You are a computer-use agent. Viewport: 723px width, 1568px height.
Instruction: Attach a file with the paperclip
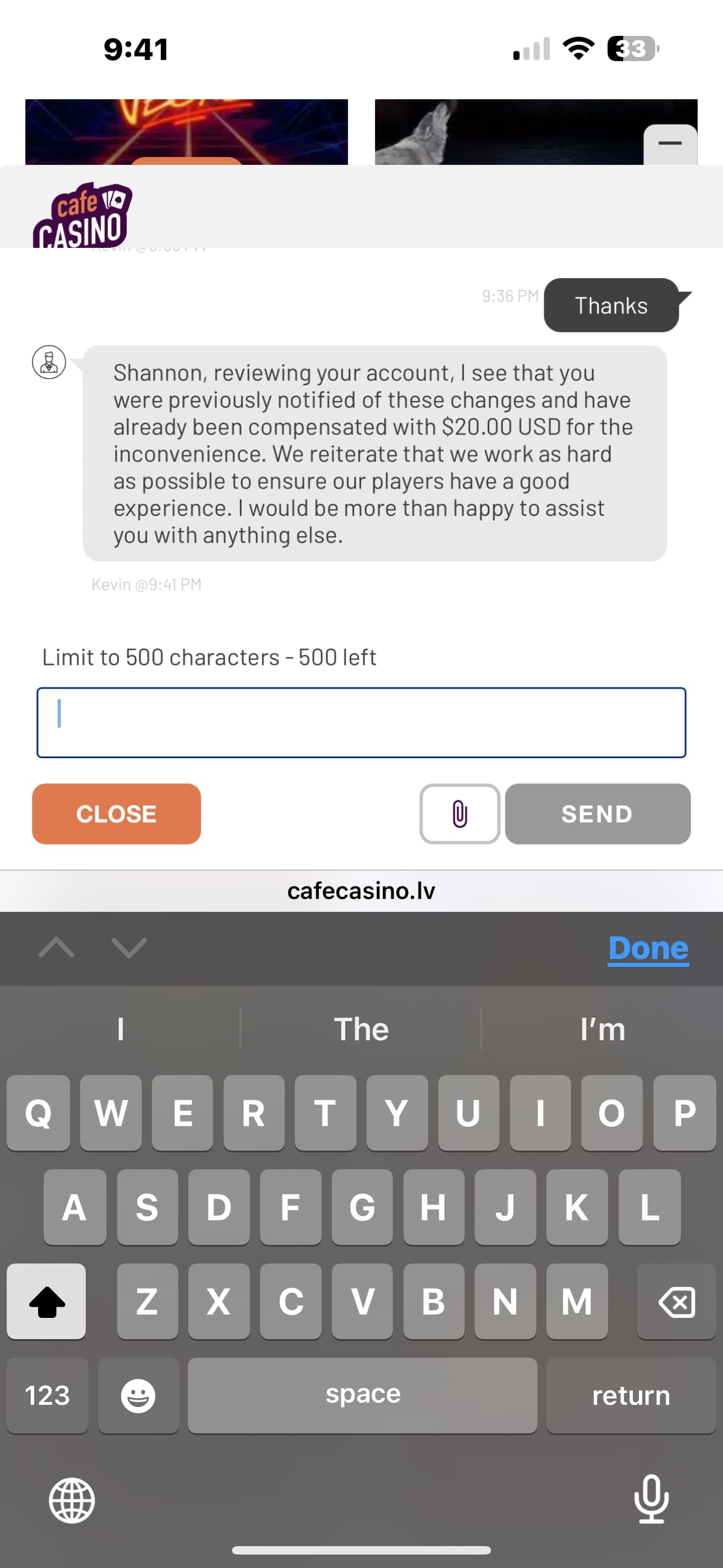[x=460, y=813]
